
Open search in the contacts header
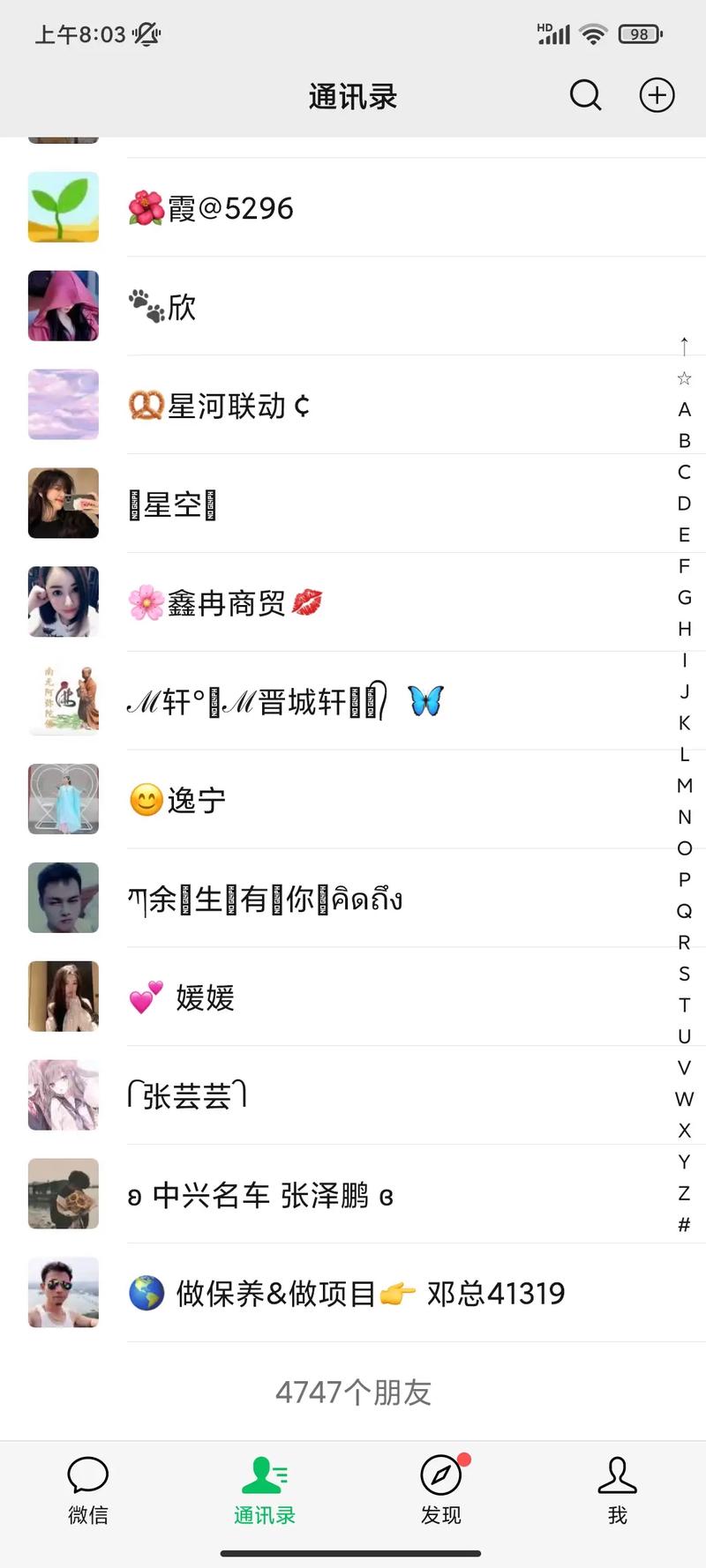click(585, 95)
